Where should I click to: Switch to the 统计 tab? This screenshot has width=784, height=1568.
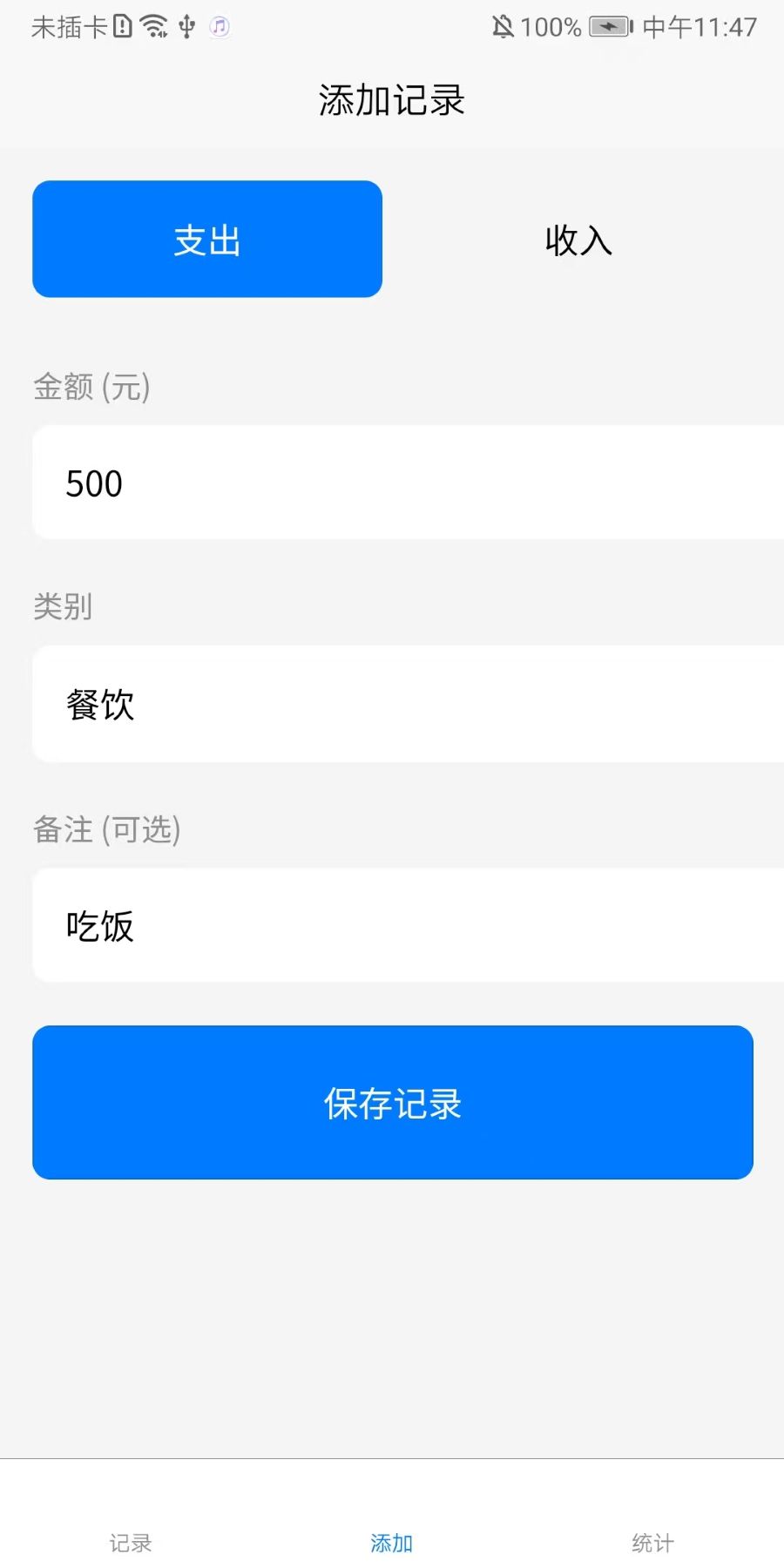[x=652, y=1542]
